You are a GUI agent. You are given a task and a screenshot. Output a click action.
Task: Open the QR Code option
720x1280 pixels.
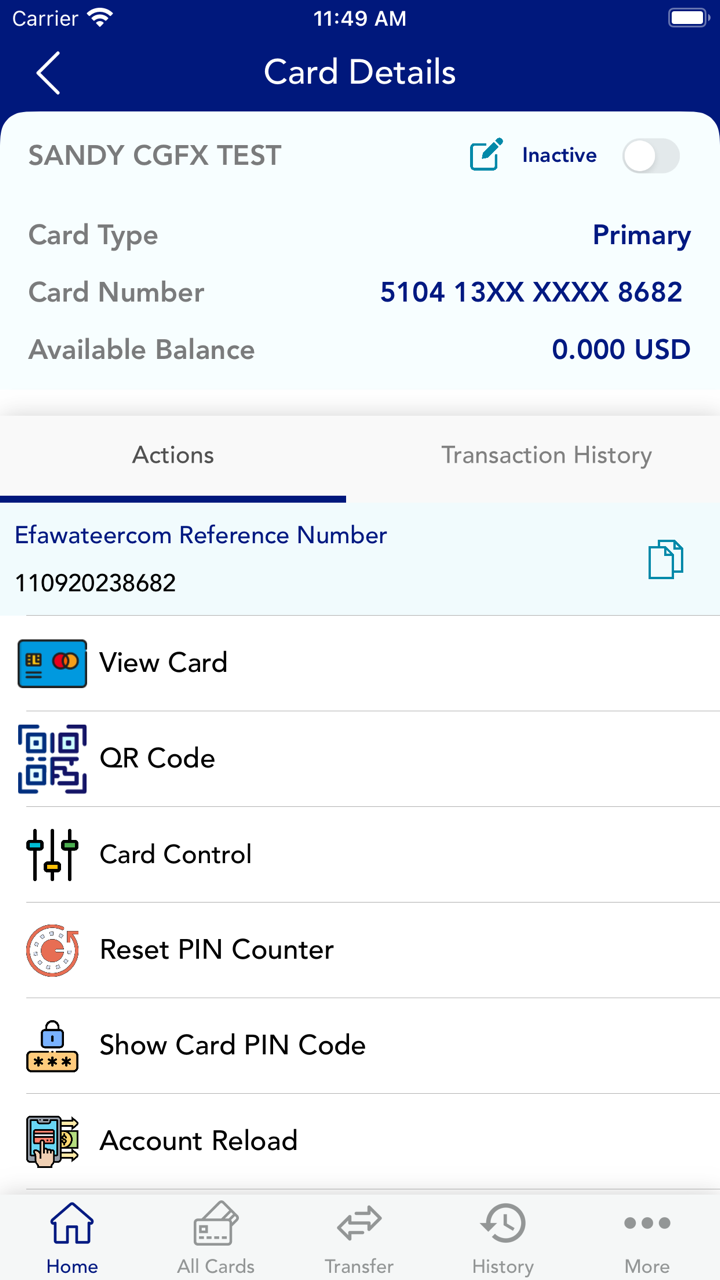click(x=360, y=759)
